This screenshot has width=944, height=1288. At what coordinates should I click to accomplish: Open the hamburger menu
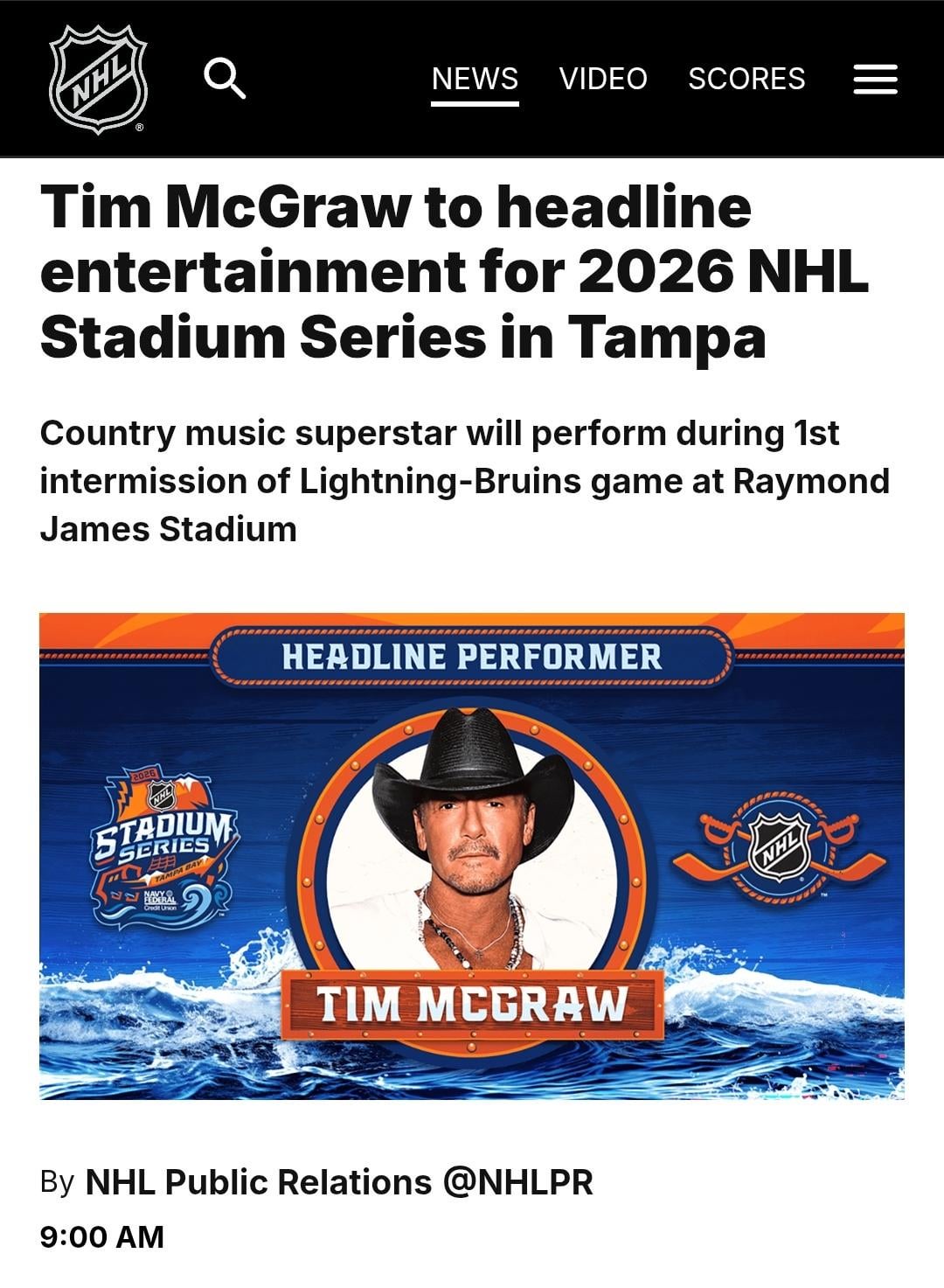(x=875, y=79)
